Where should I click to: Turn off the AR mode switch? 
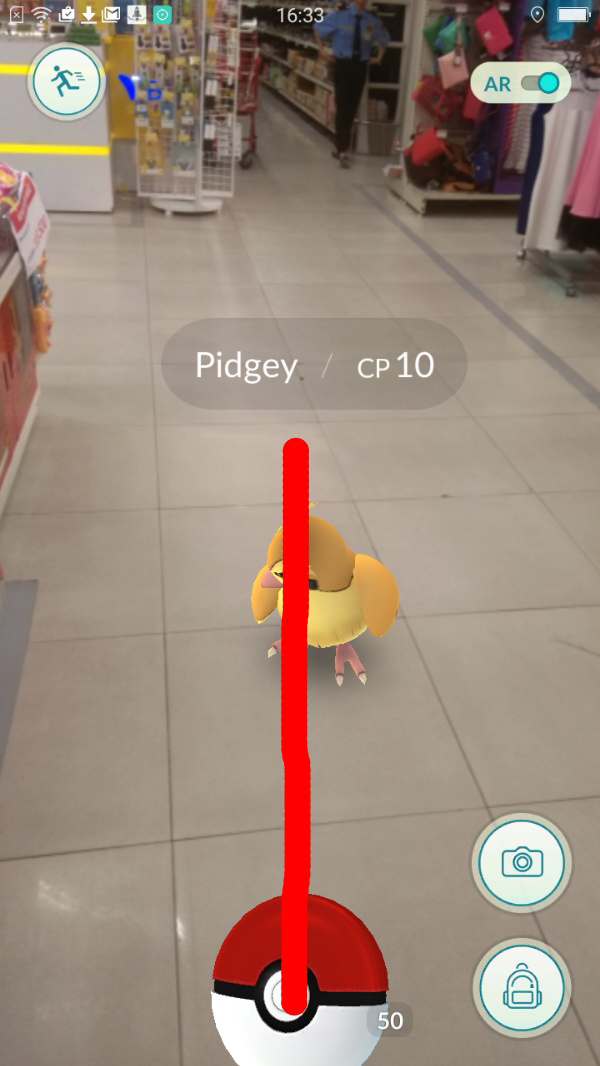click(x=538, y=84)
